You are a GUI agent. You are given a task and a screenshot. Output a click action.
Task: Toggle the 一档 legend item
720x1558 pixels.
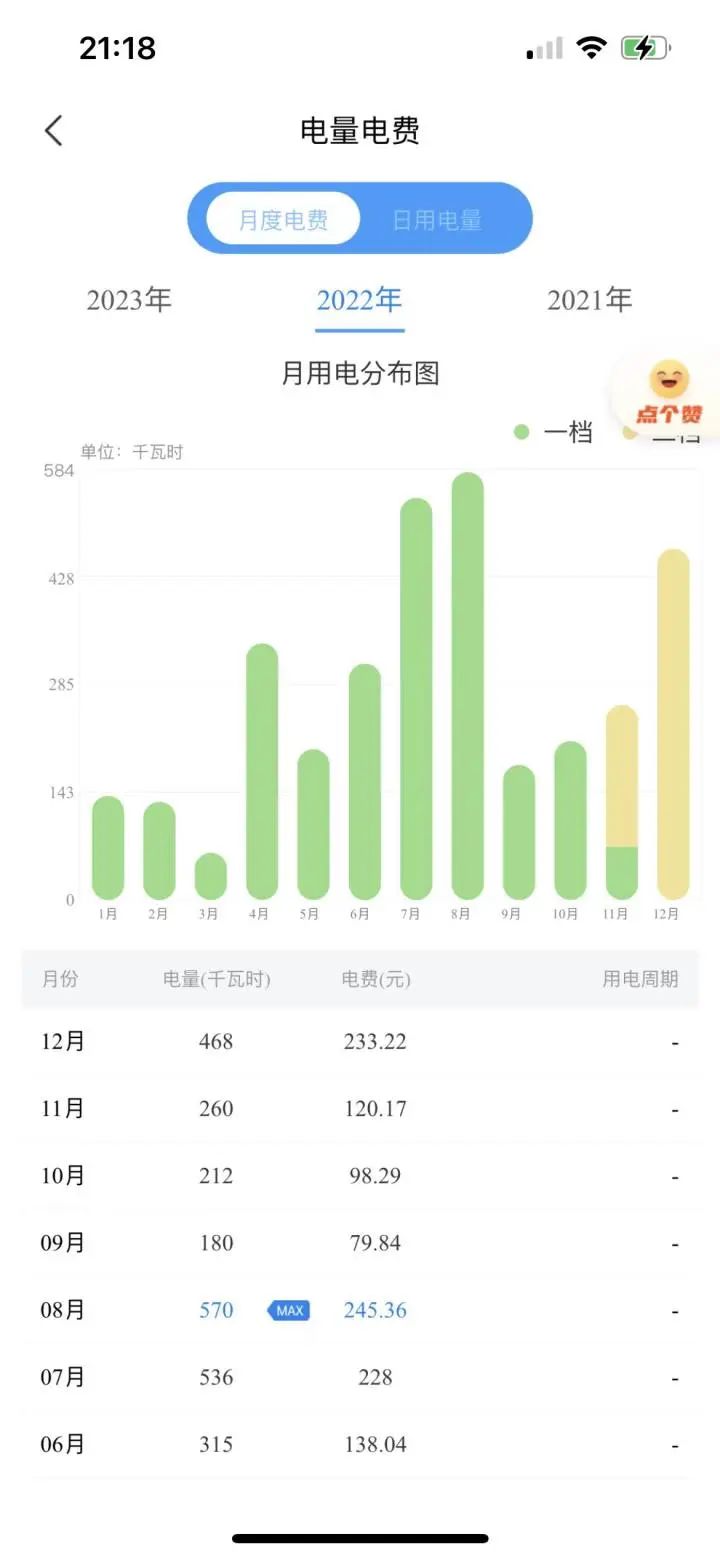coord(553,432)
